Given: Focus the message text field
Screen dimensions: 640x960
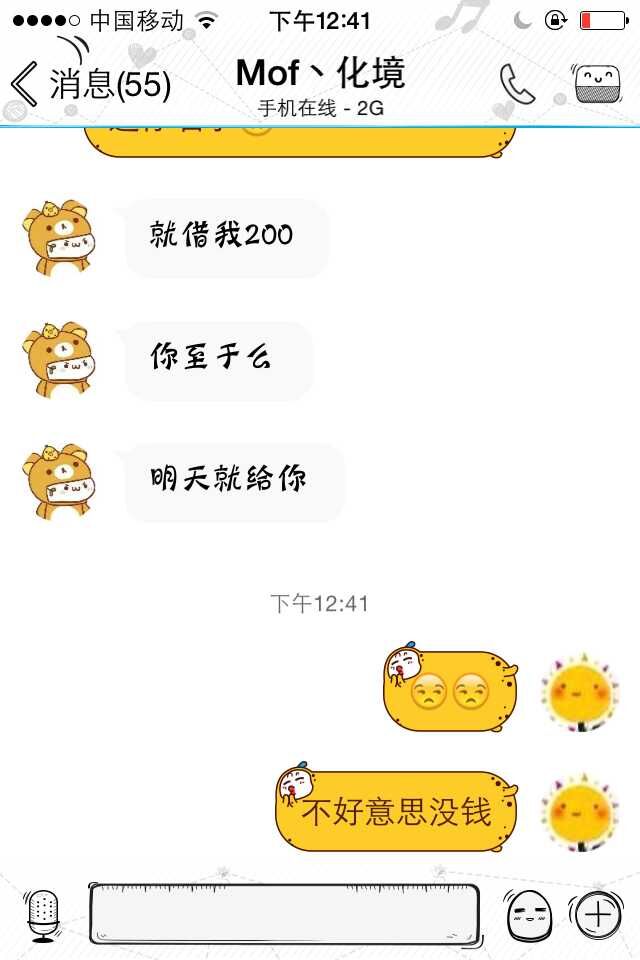Looking at the screenshot, I should 284,914.
